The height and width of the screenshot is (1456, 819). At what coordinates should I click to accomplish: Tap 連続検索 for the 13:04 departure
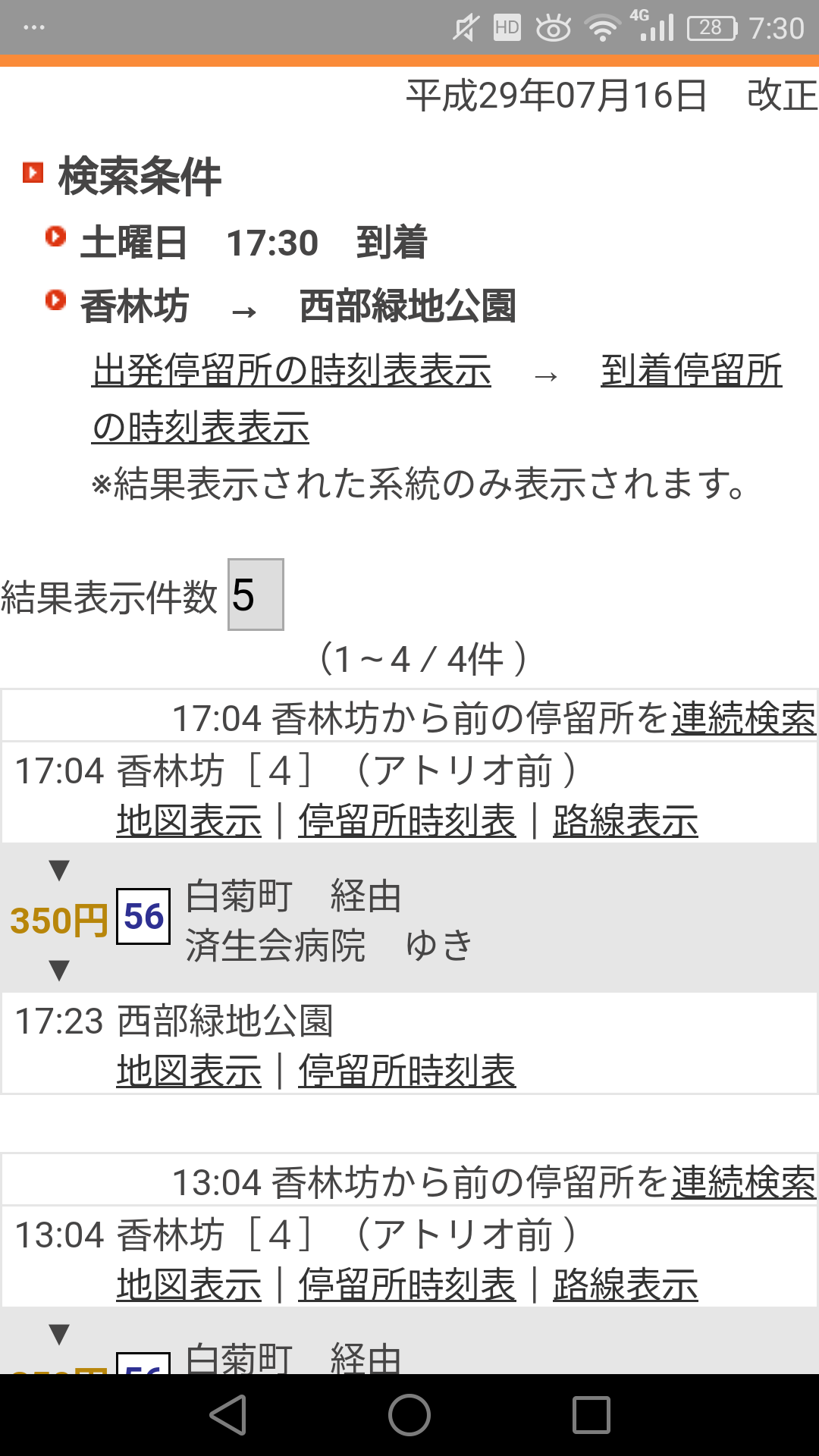click(744, 1182)
